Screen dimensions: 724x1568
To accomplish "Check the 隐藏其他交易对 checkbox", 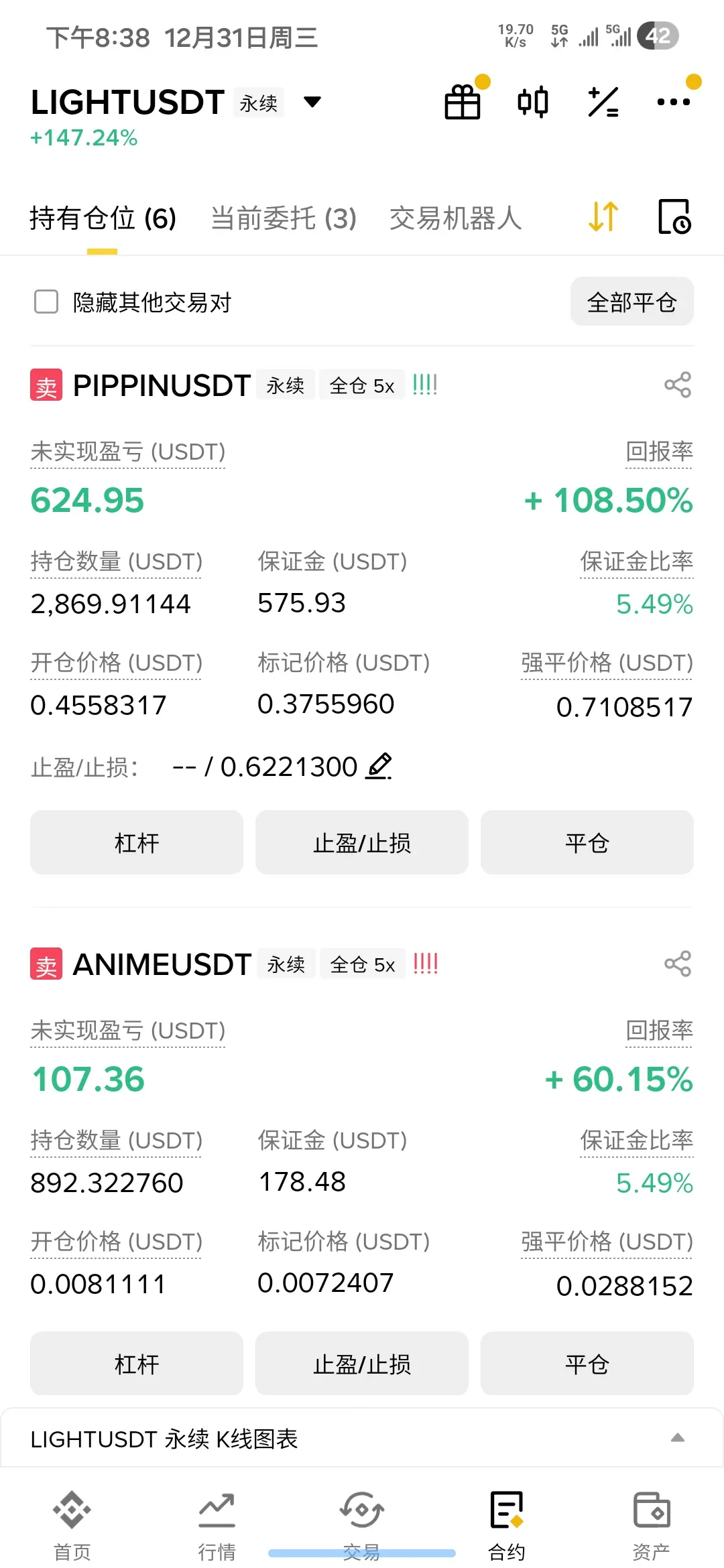I will click(46, 302).
